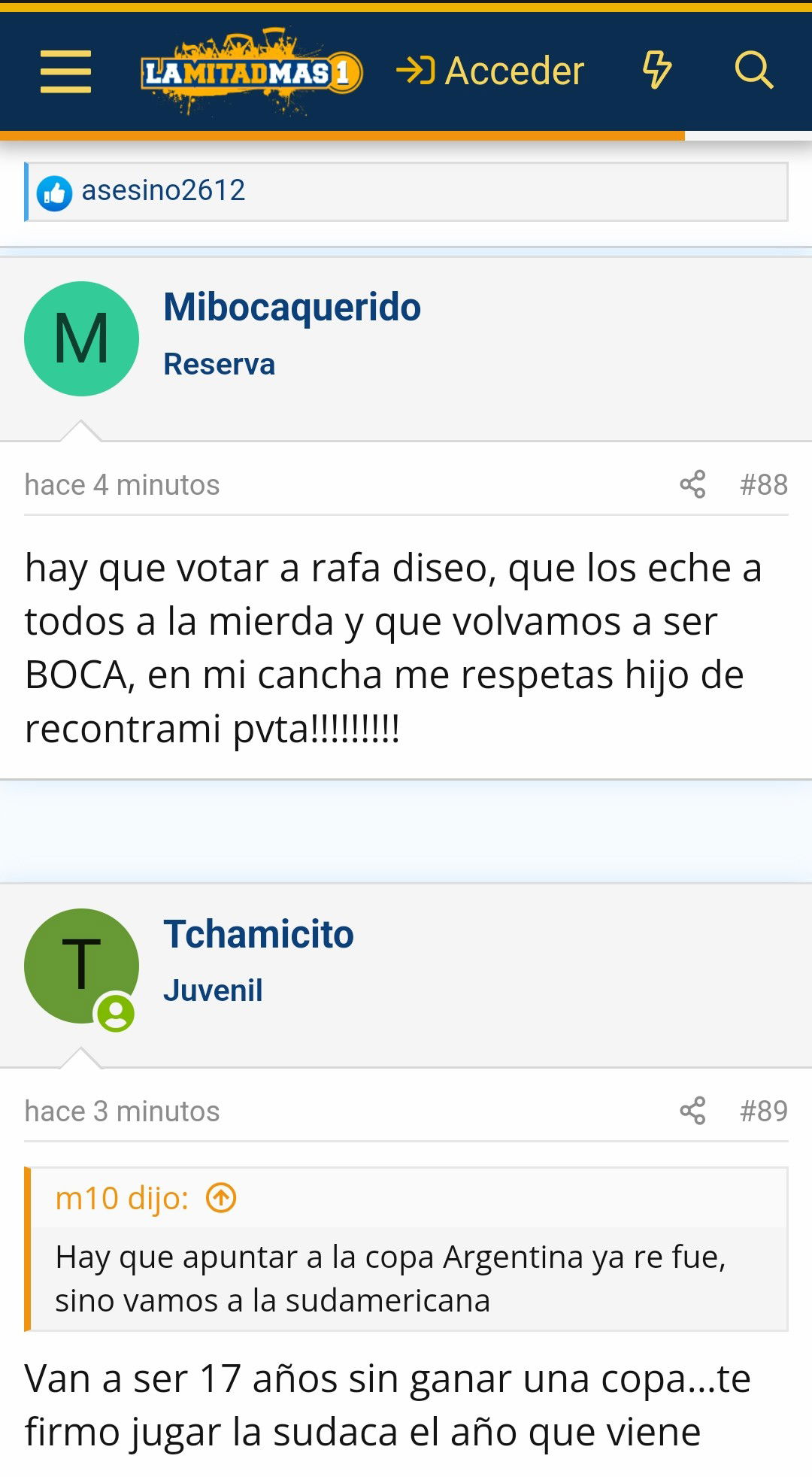This screenshot has height=1477, width=812.
Task: Open the hamburger navigation menu
Action: click(x=66, y=71)
